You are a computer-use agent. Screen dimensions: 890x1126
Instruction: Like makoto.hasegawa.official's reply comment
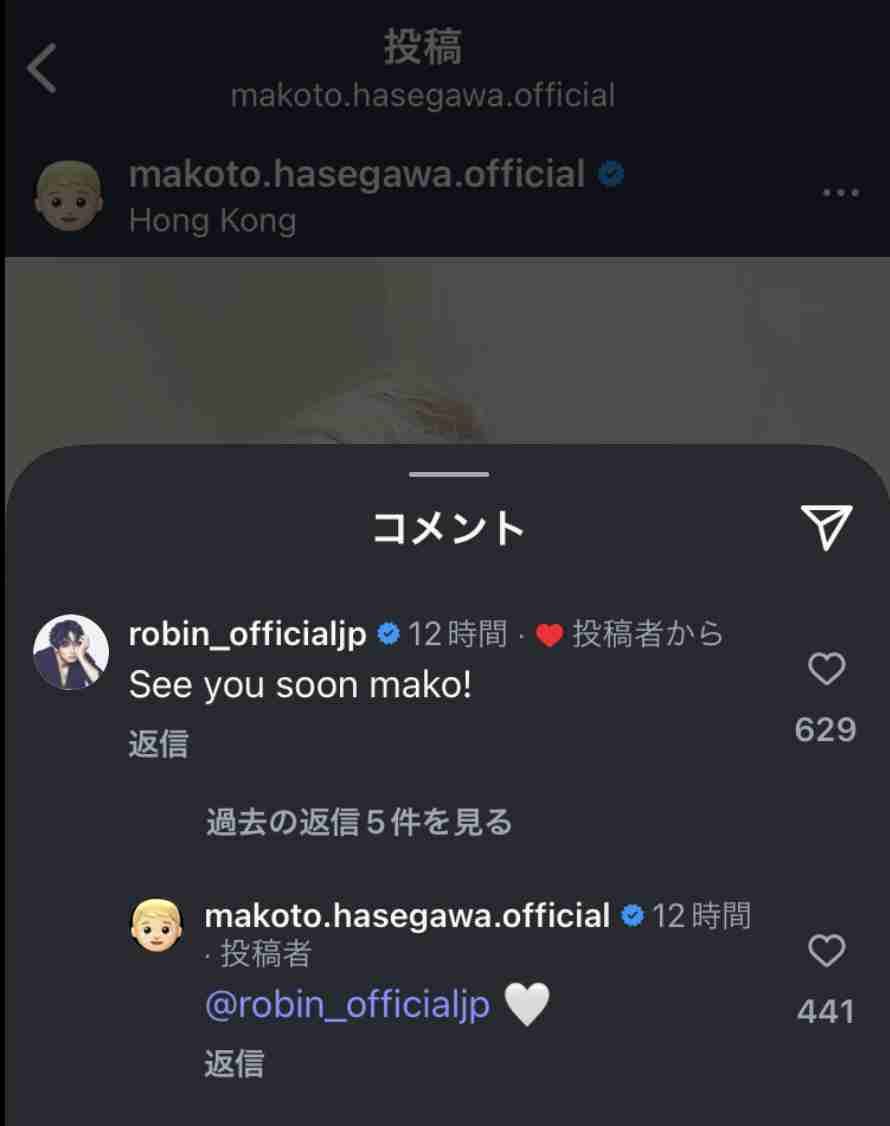[826, 950]
